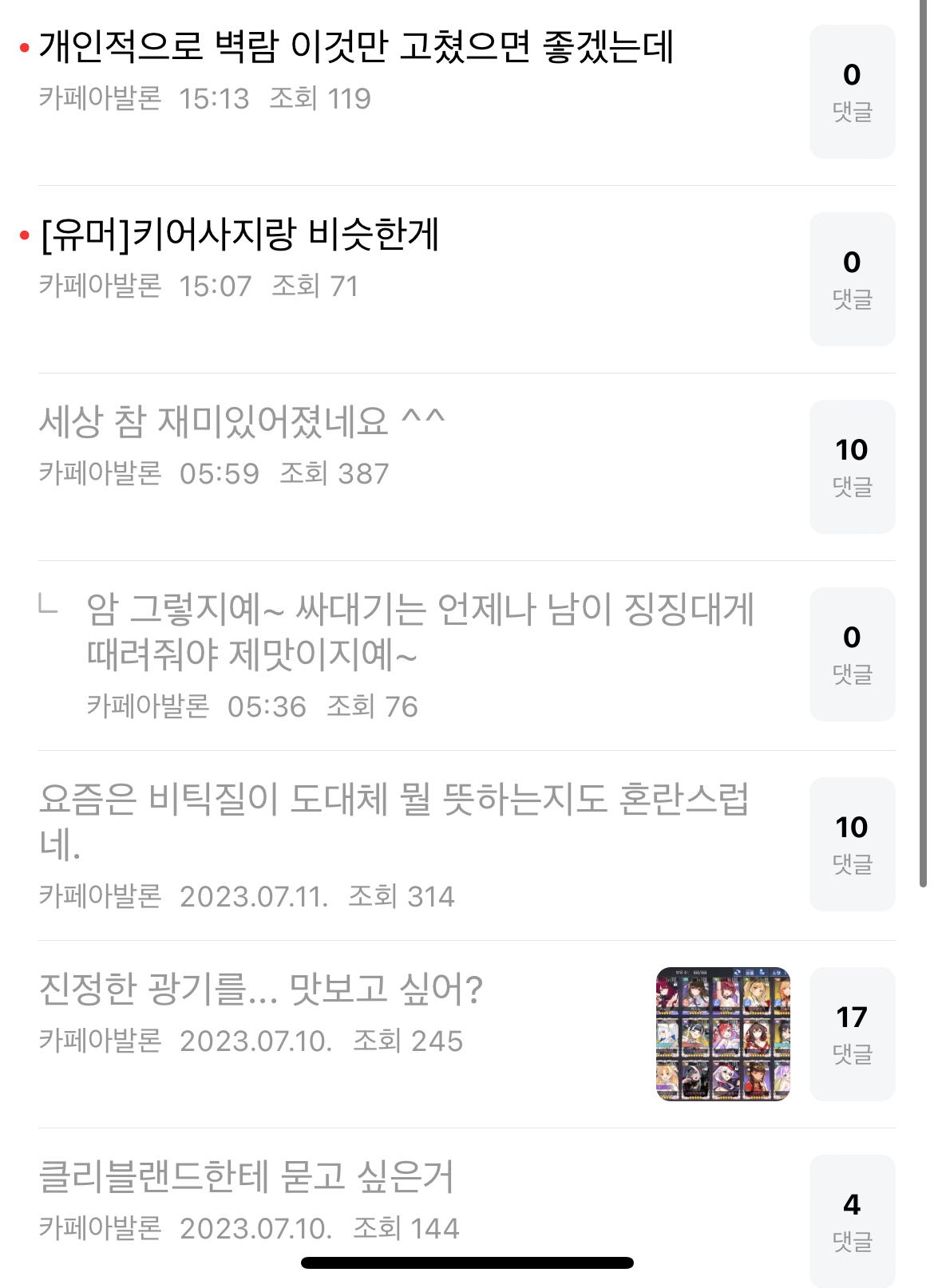Screen dimensions: 934x1288
Task: Open the reply post '암 그렇지예~ 싸대기는'
Action: (x=420, y=632)
